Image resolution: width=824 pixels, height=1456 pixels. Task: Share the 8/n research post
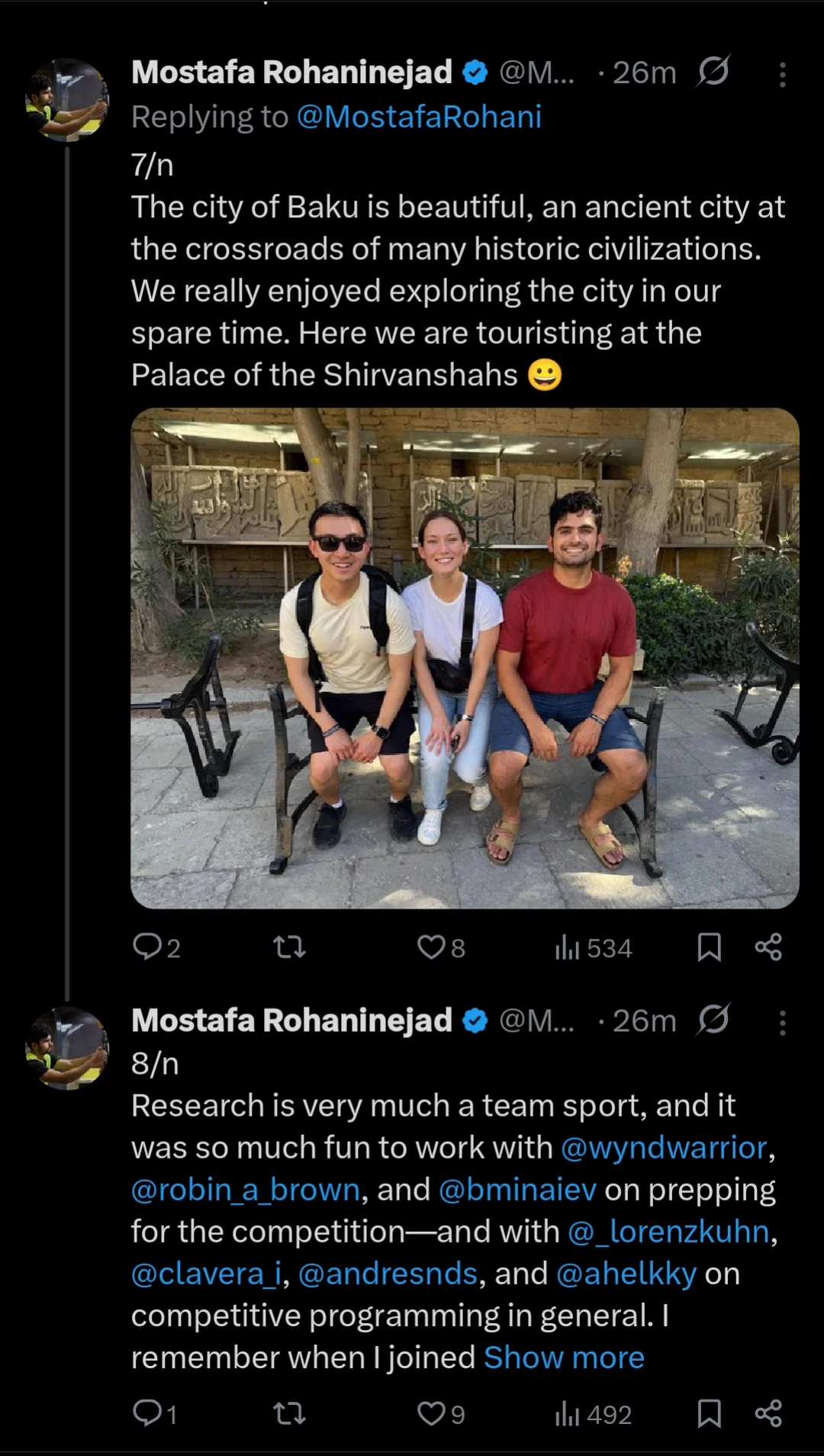pos(768,1414)
